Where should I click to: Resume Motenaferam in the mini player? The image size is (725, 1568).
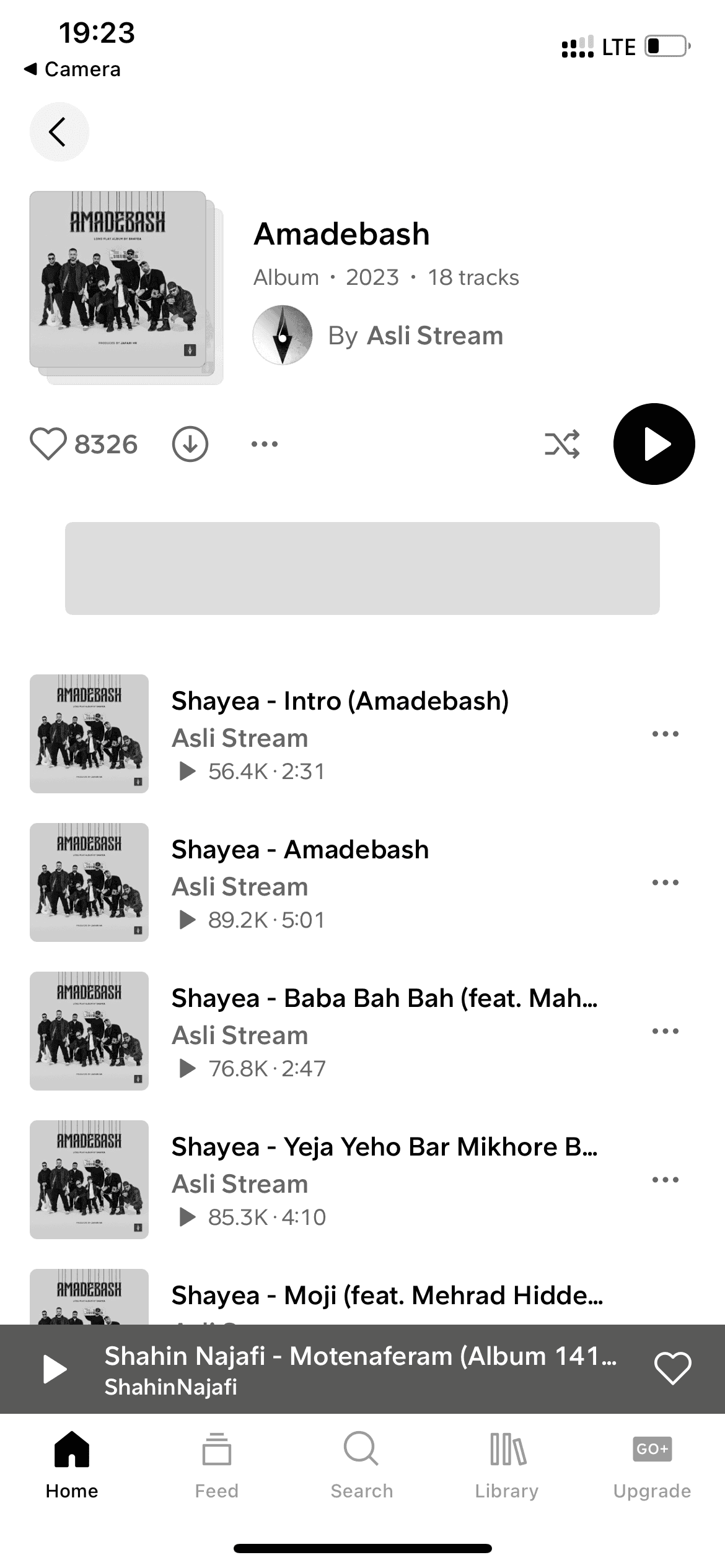pos(55,1369)
